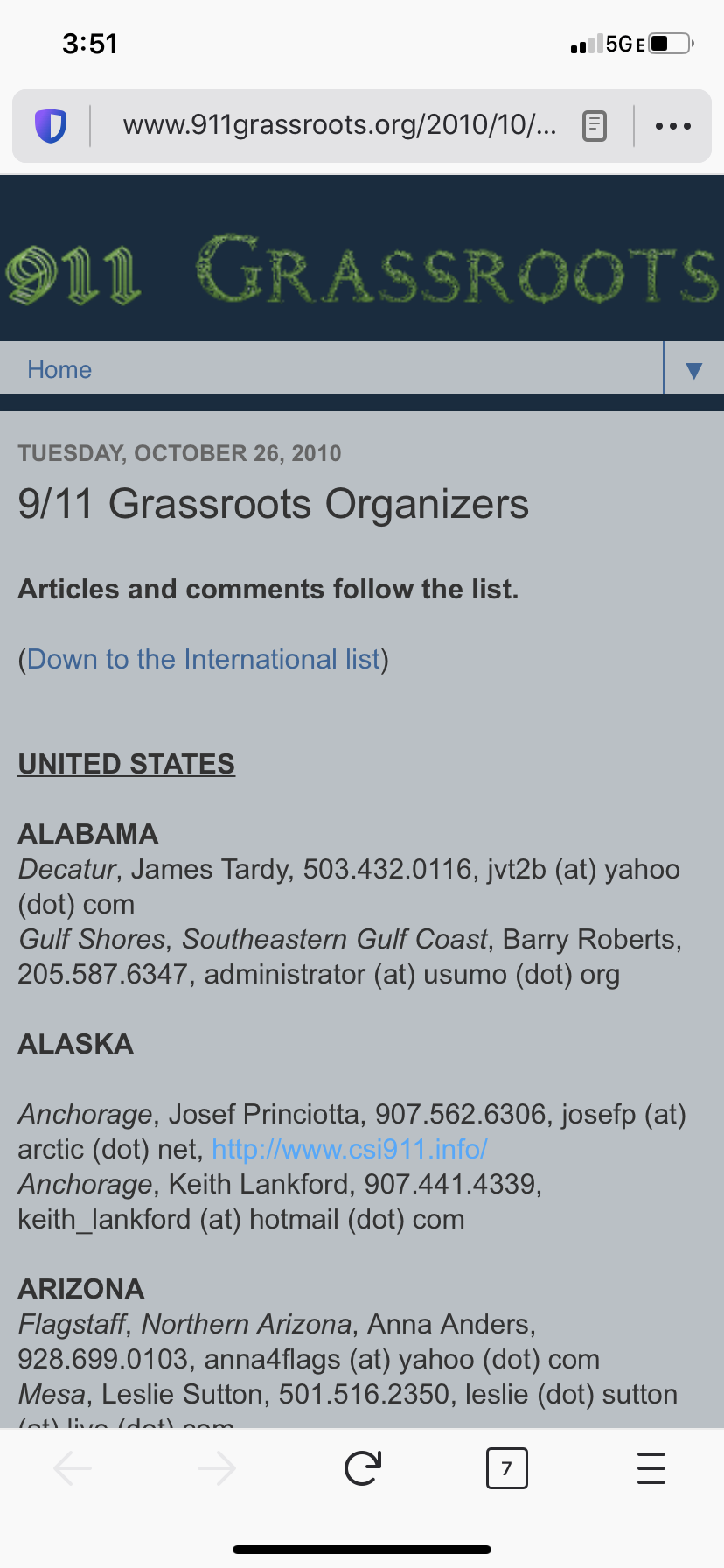The height and width of the screenshot is (1568, 724).
Task: Enable reader view mode
Action: coord(595,126)
